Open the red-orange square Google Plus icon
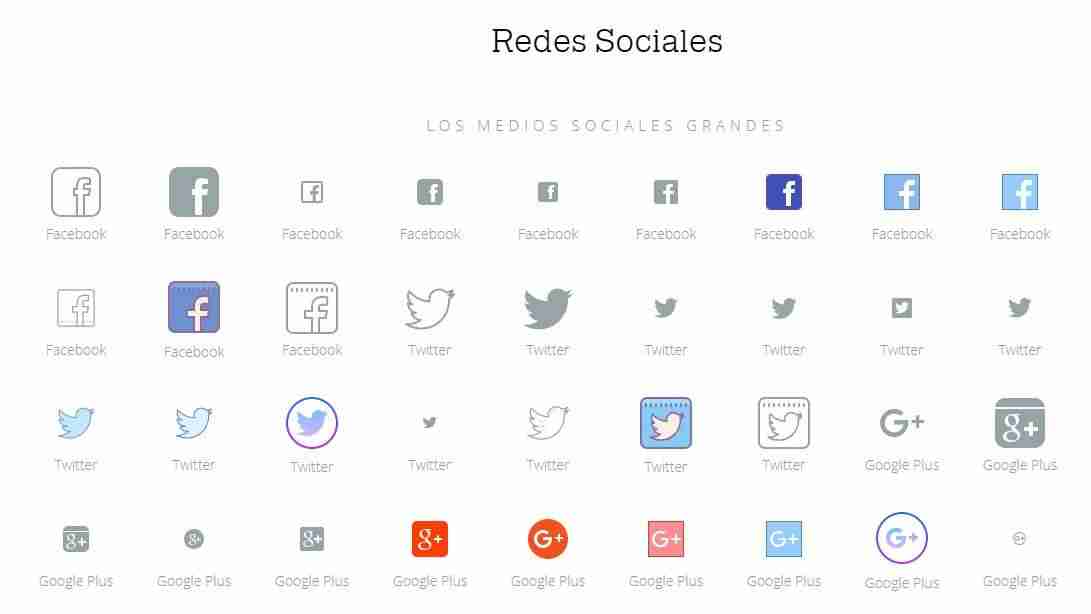The image size is (1091, 614). tap(430, 539)
